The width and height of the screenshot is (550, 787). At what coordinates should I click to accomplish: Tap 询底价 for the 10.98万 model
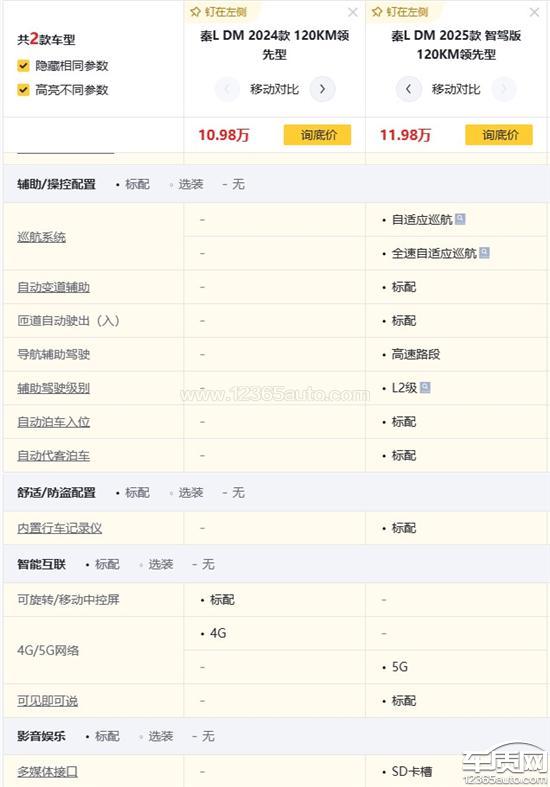point(318,135)
